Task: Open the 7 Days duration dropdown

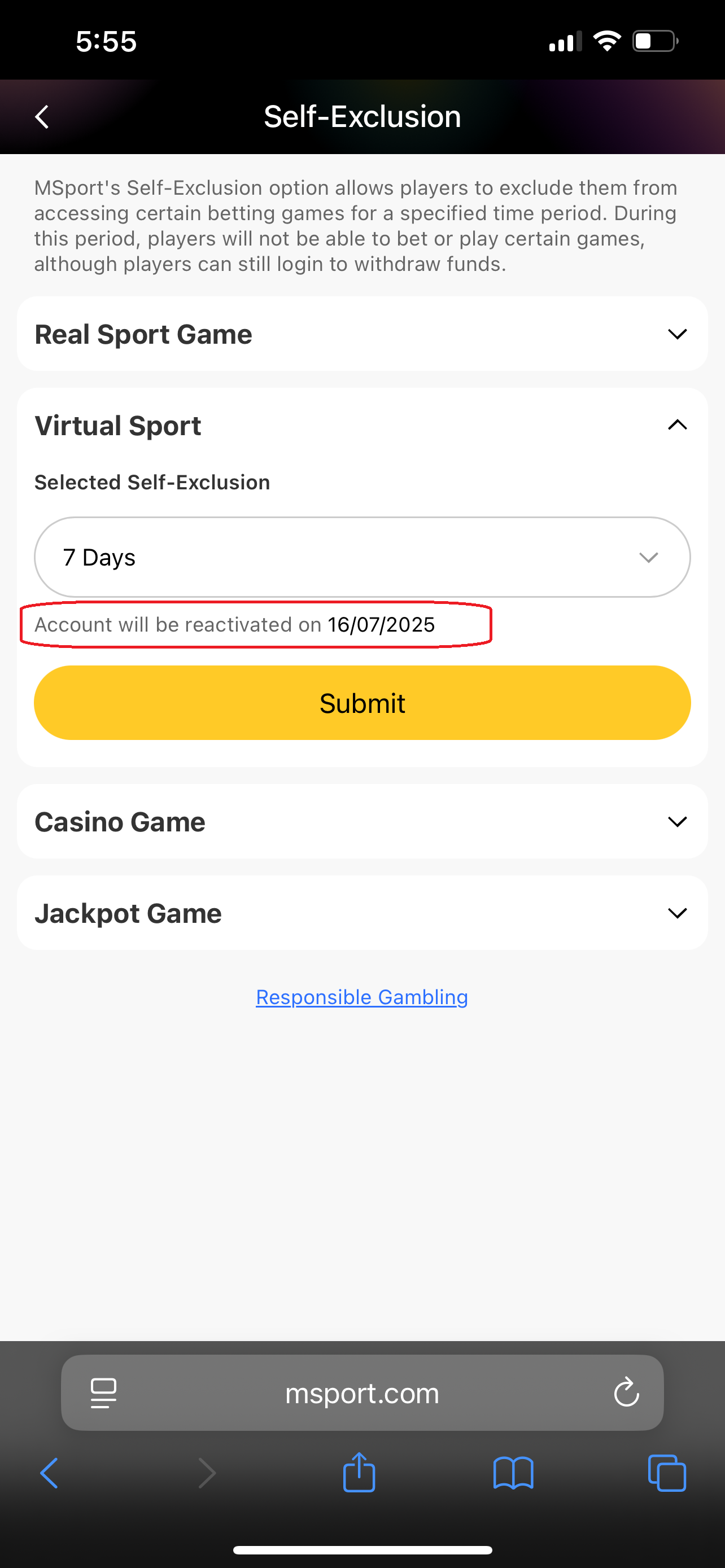Action: pos(362,557)
